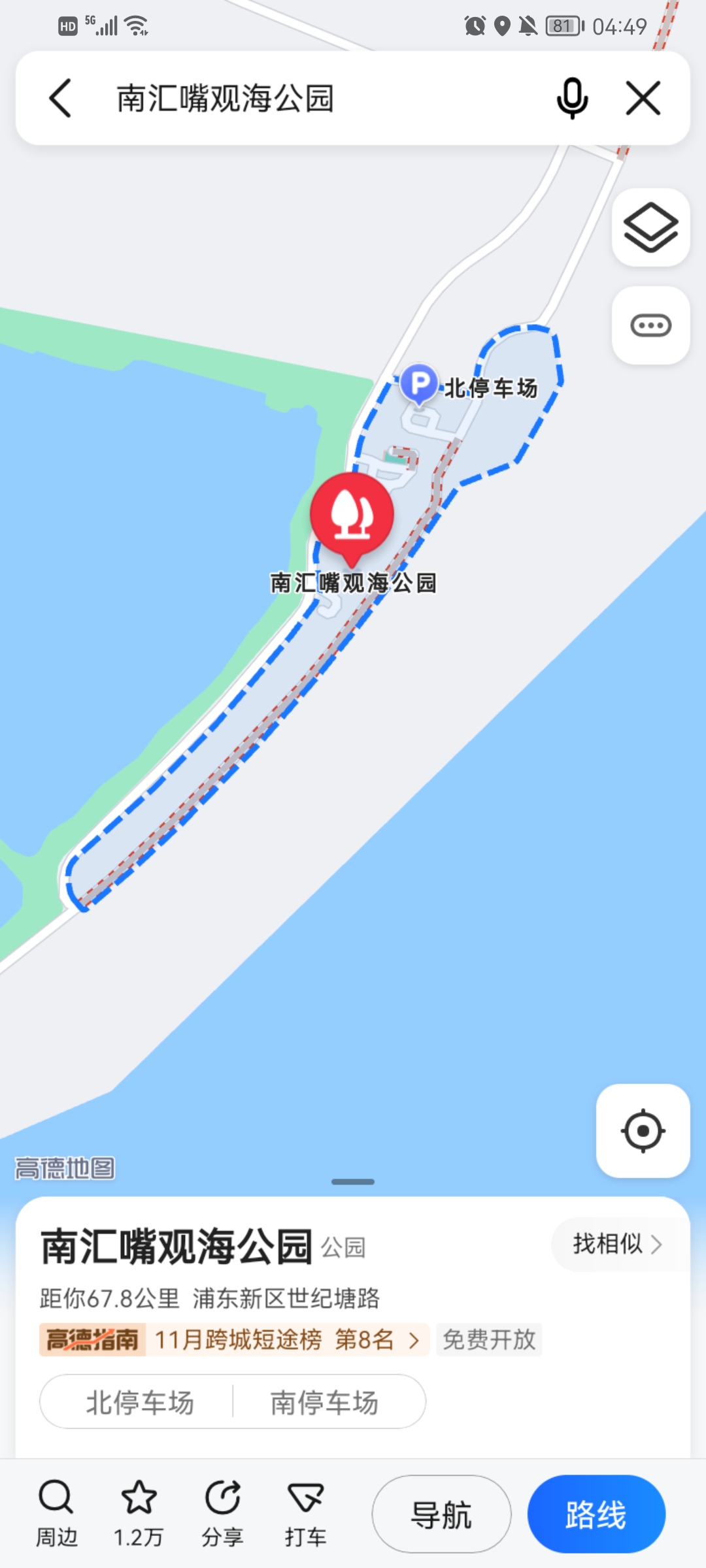The image size is (706, 1568).
Task: Start navigation with the 导航 button
Action: (x=441, y=1514)
